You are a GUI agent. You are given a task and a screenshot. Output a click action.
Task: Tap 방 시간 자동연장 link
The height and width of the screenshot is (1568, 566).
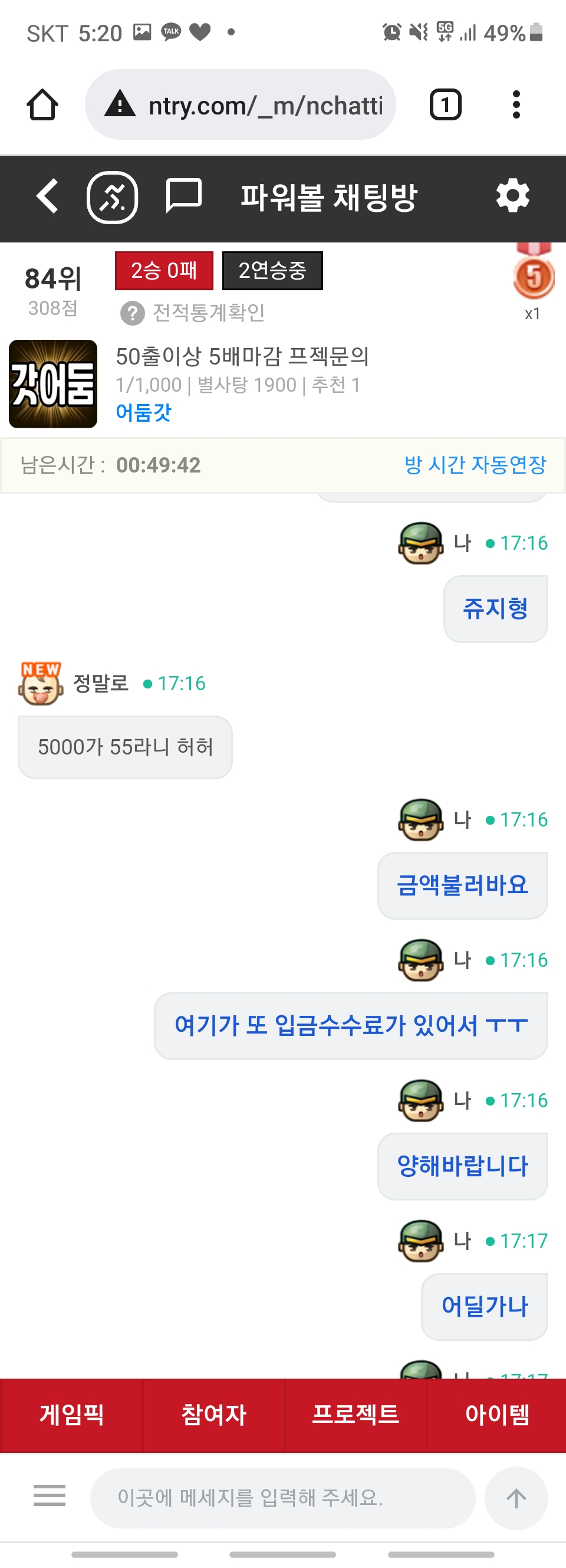pos(475,465)
